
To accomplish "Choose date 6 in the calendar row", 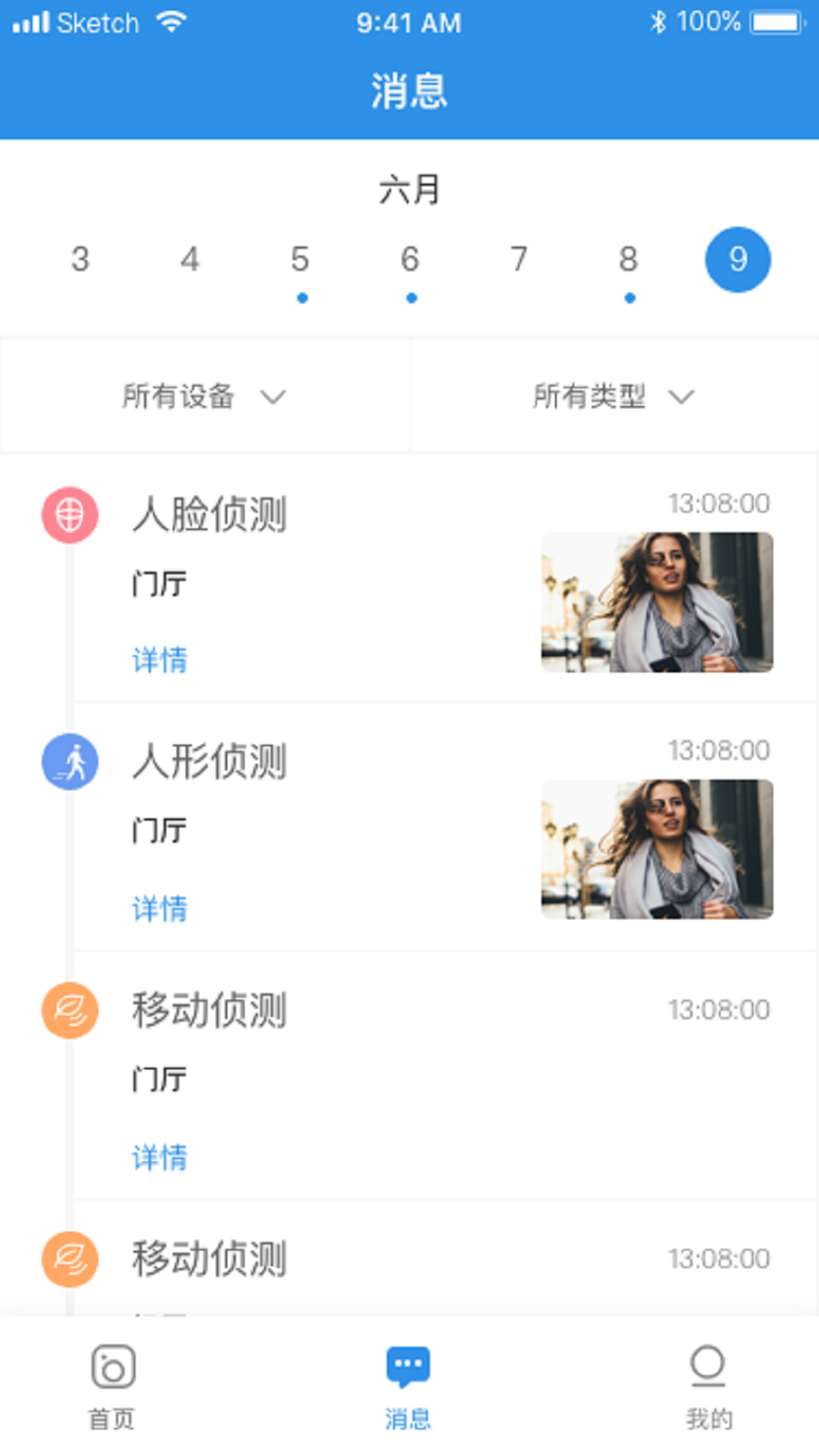I will pyautogui.click(x=410, y=259).
